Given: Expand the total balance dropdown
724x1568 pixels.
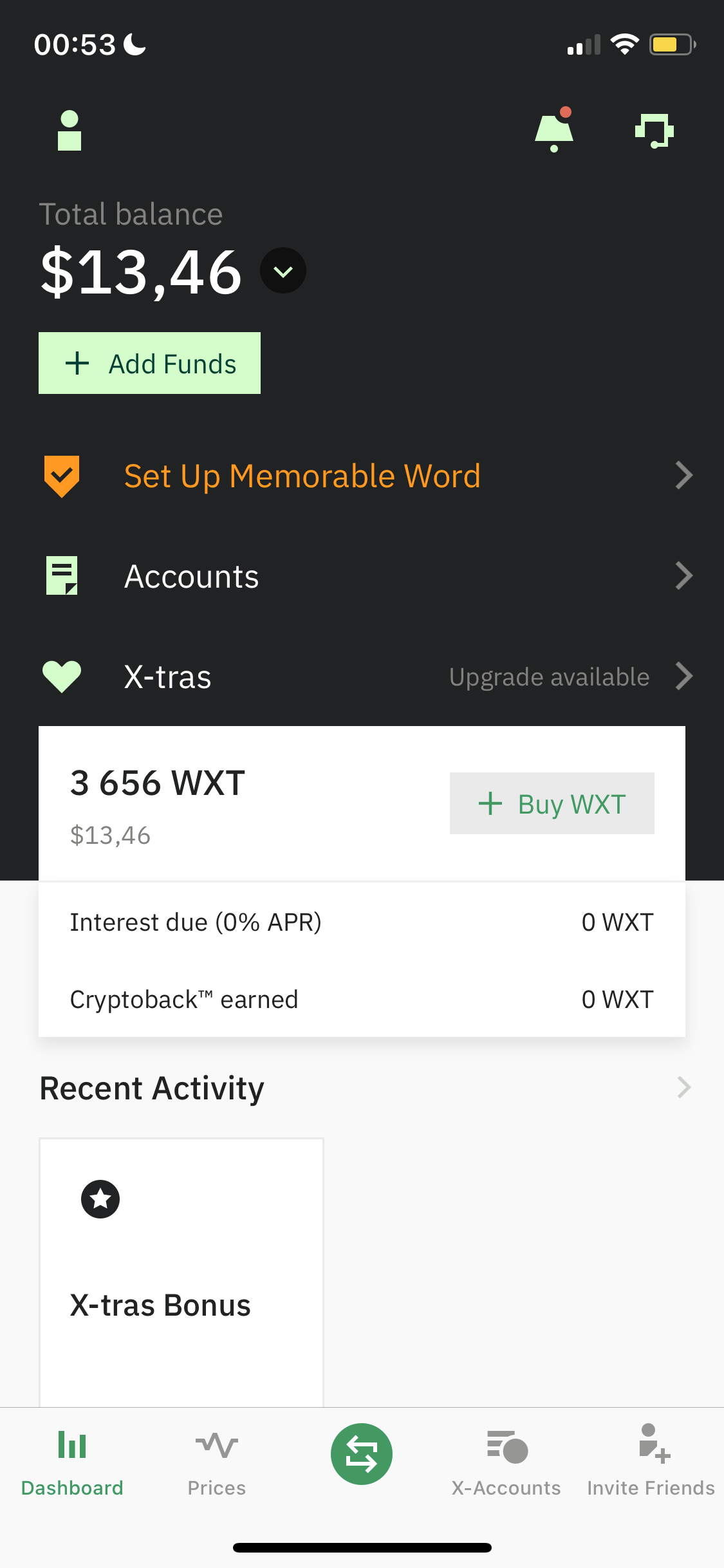Looking at the screenshot, I should tap(283, 270).
